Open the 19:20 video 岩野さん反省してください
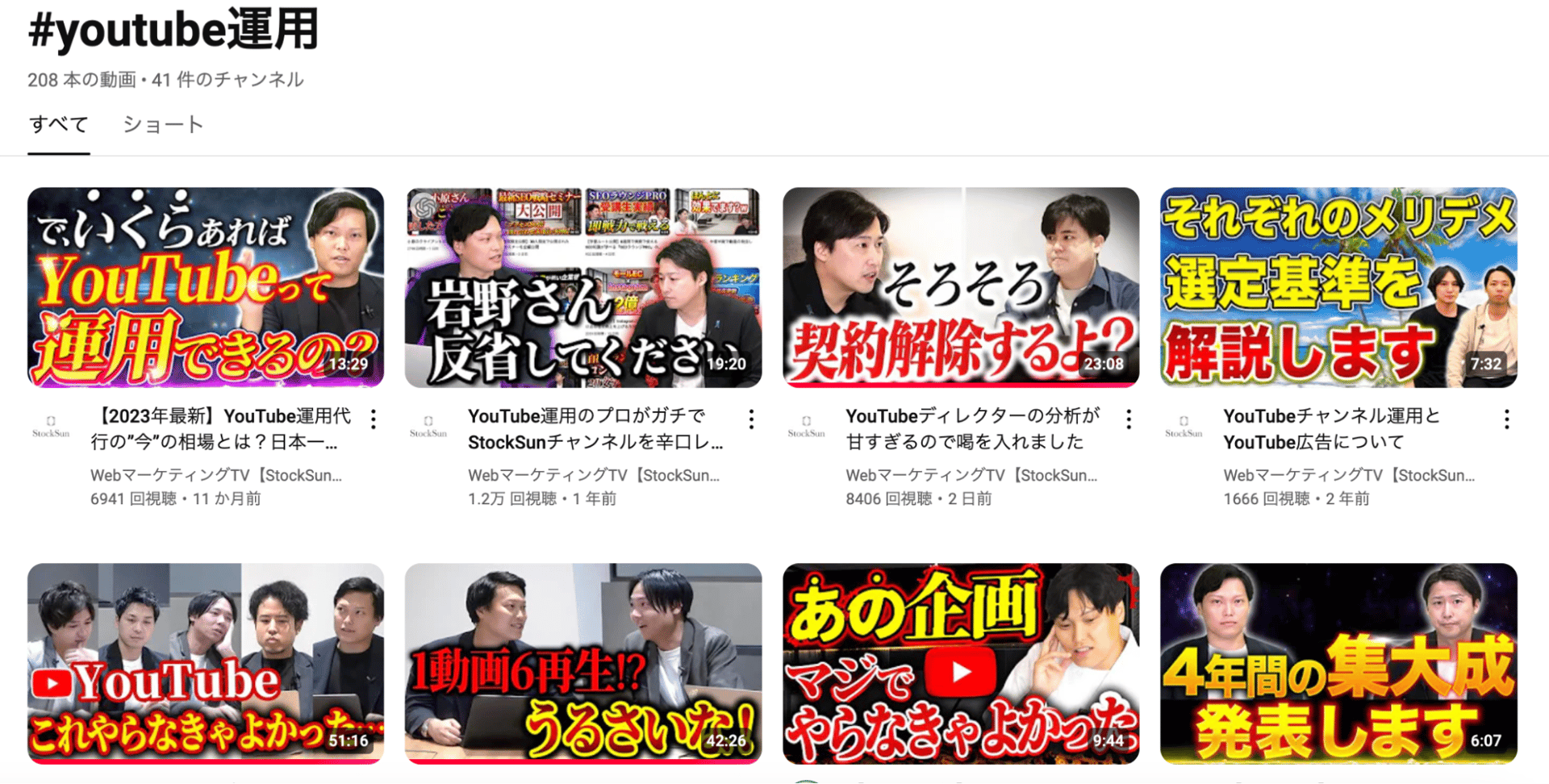 [x=582, y=287]
